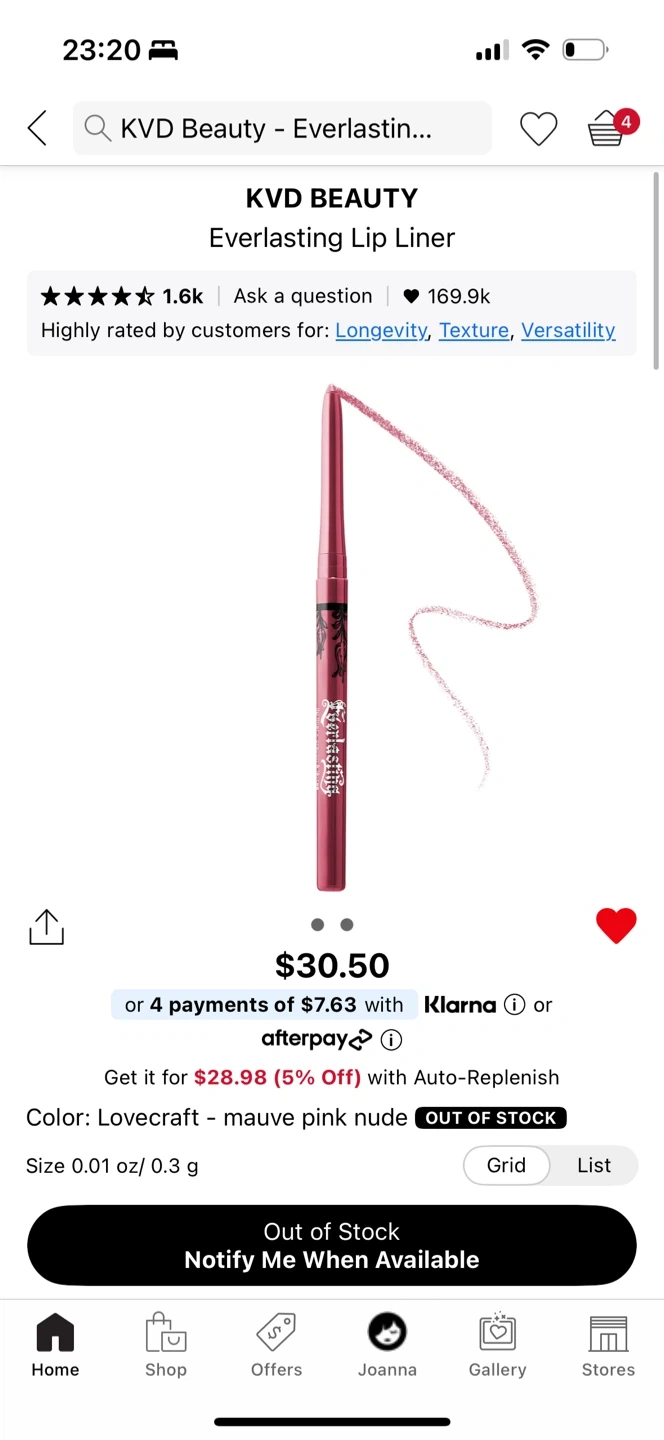Share this lip liner
The image size is (664, 1440).
coord(46,927)
